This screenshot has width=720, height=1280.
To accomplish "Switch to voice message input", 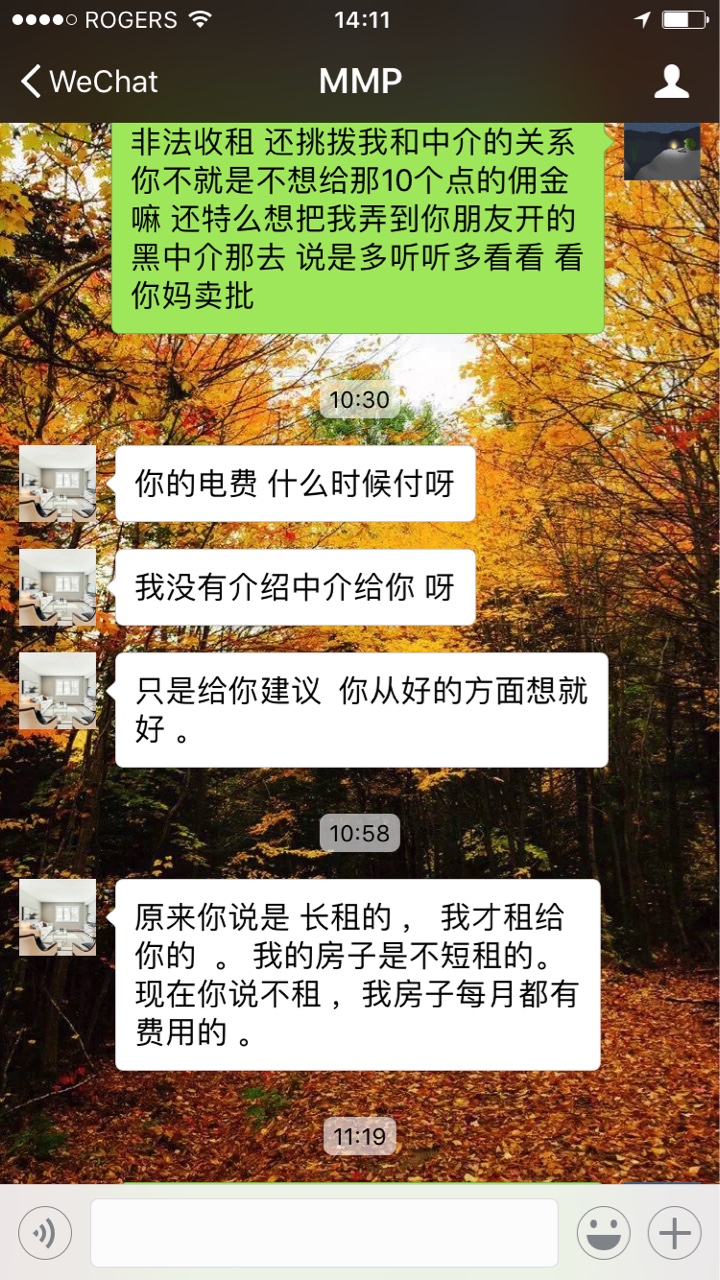I will pos(44,1232).
